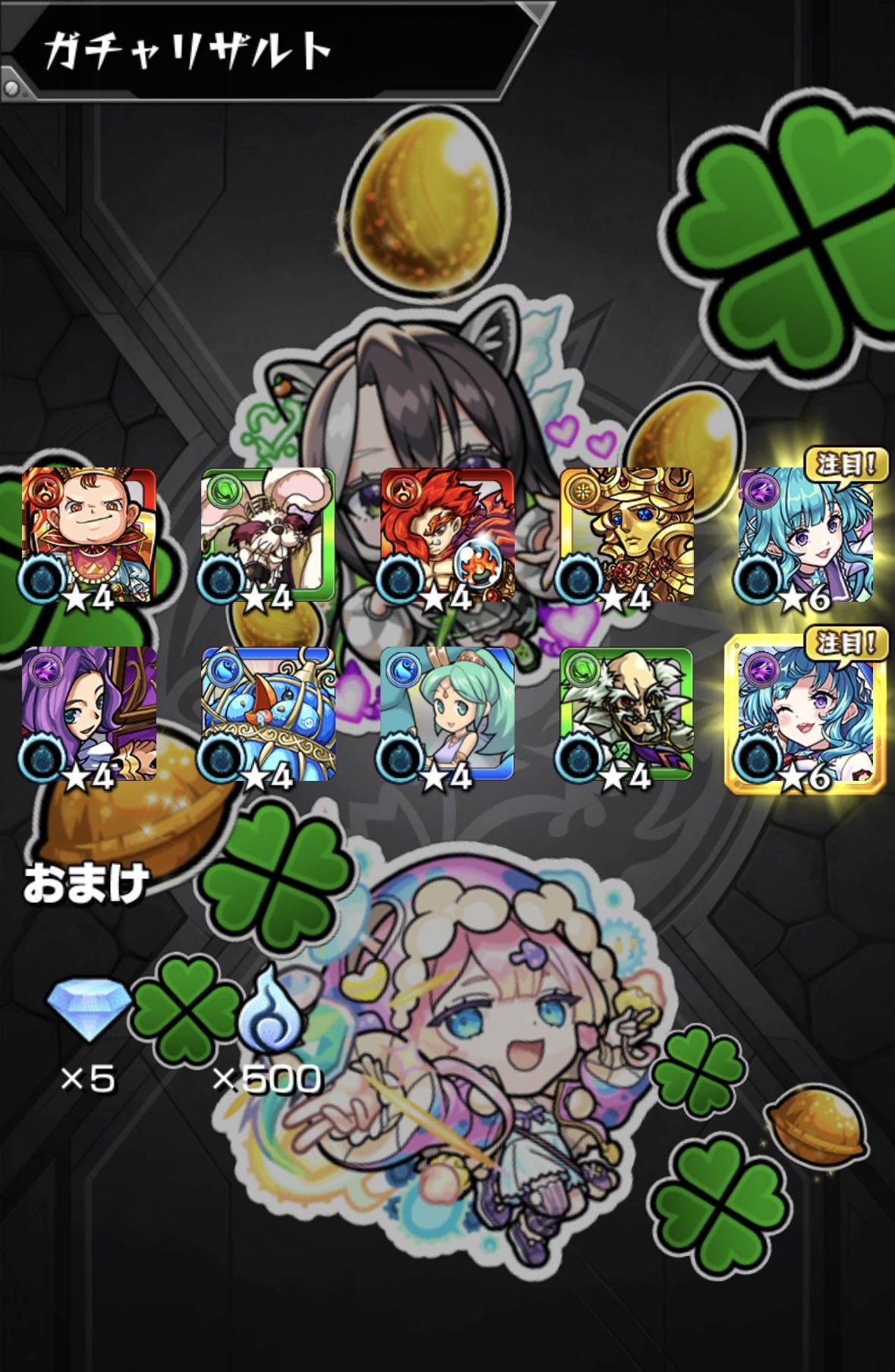
Task: View the blue caged creature ★4
Action: click(268, 713)
